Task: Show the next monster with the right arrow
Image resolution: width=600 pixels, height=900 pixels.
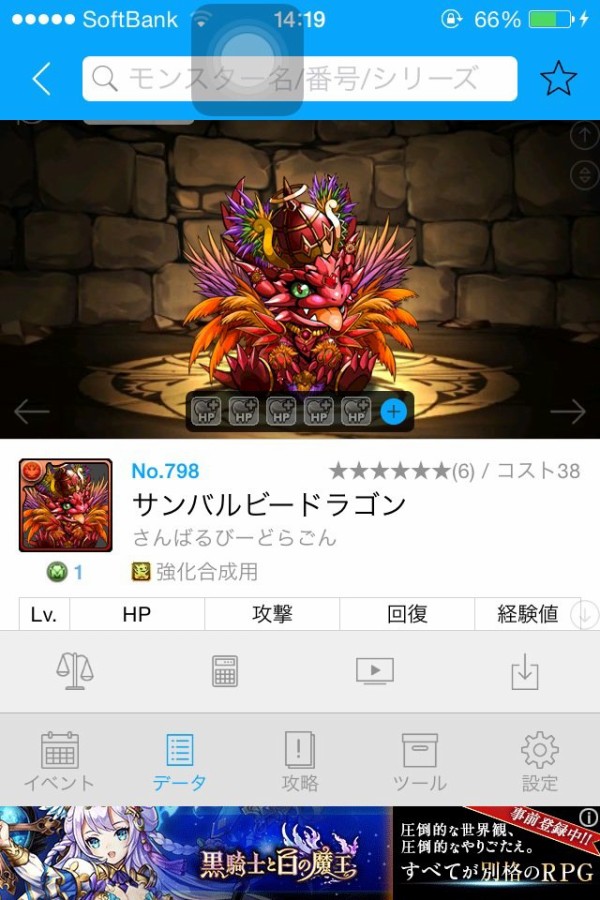Action: tap(568, 411)
